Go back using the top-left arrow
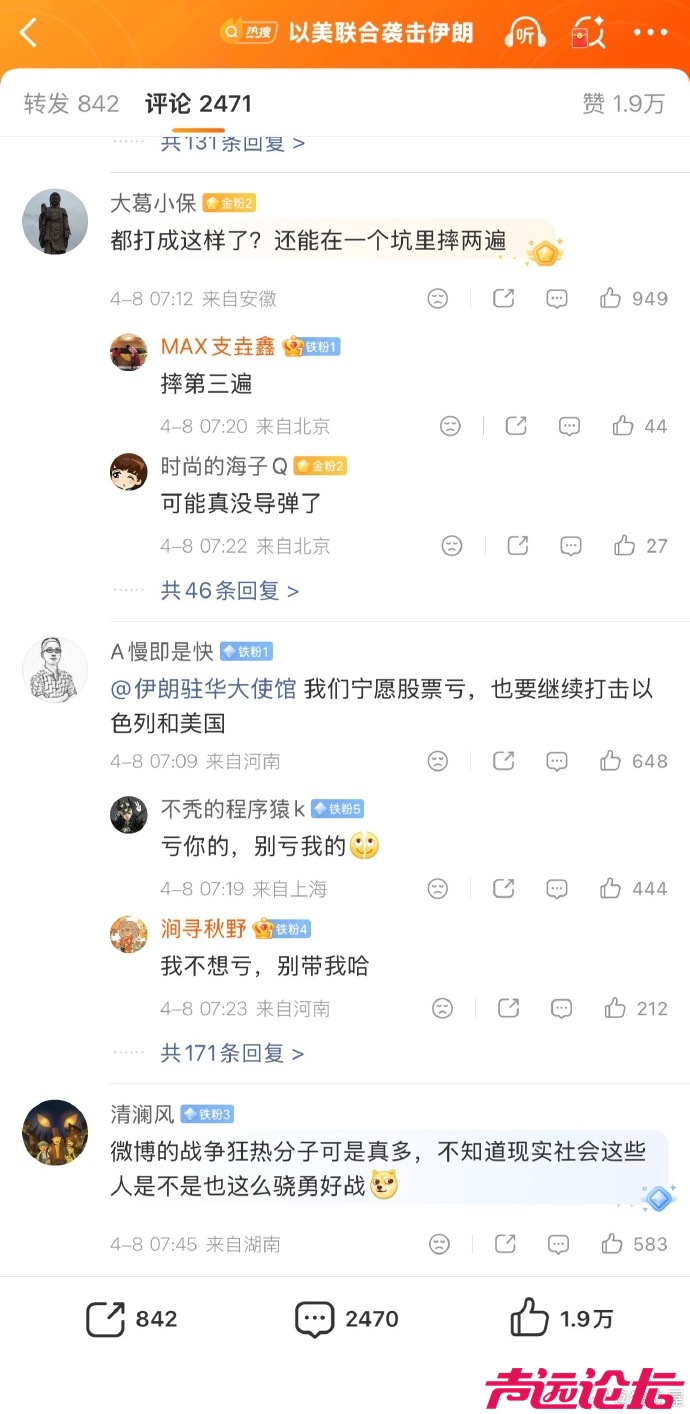 (28, 33)
